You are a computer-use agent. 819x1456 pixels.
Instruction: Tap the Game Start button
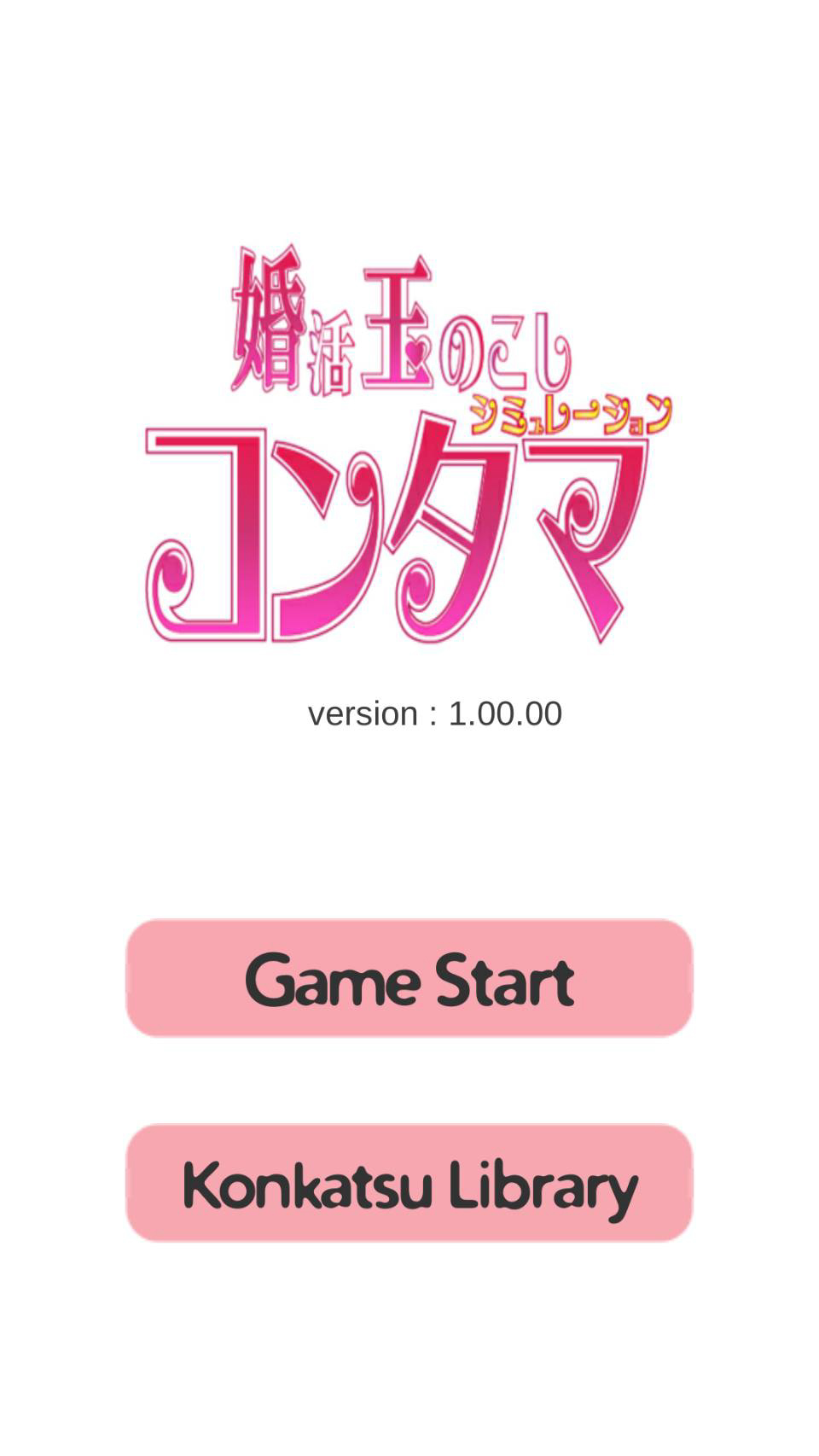[409, 978]
